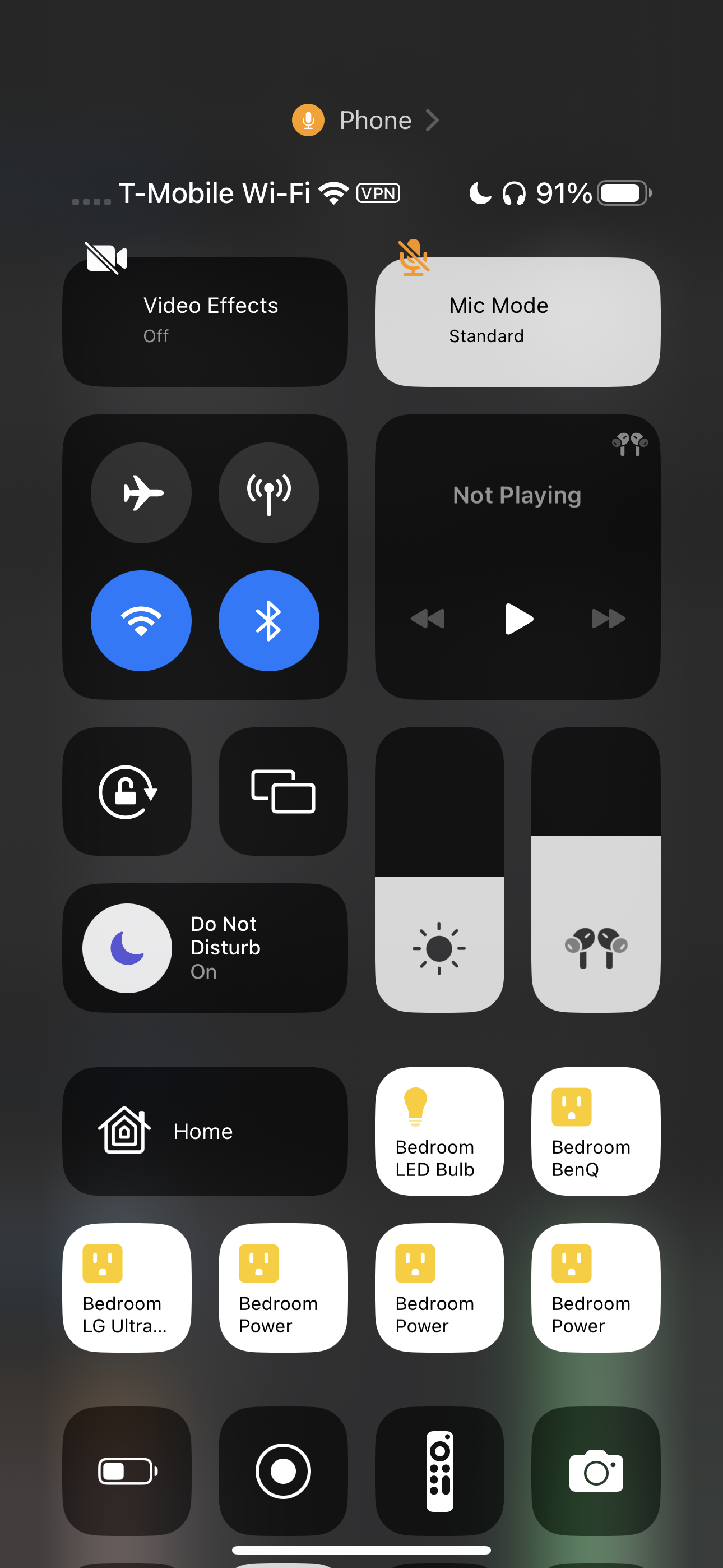Start screen recording
Screen dimensions: 723x1568
coord(283,1471)
